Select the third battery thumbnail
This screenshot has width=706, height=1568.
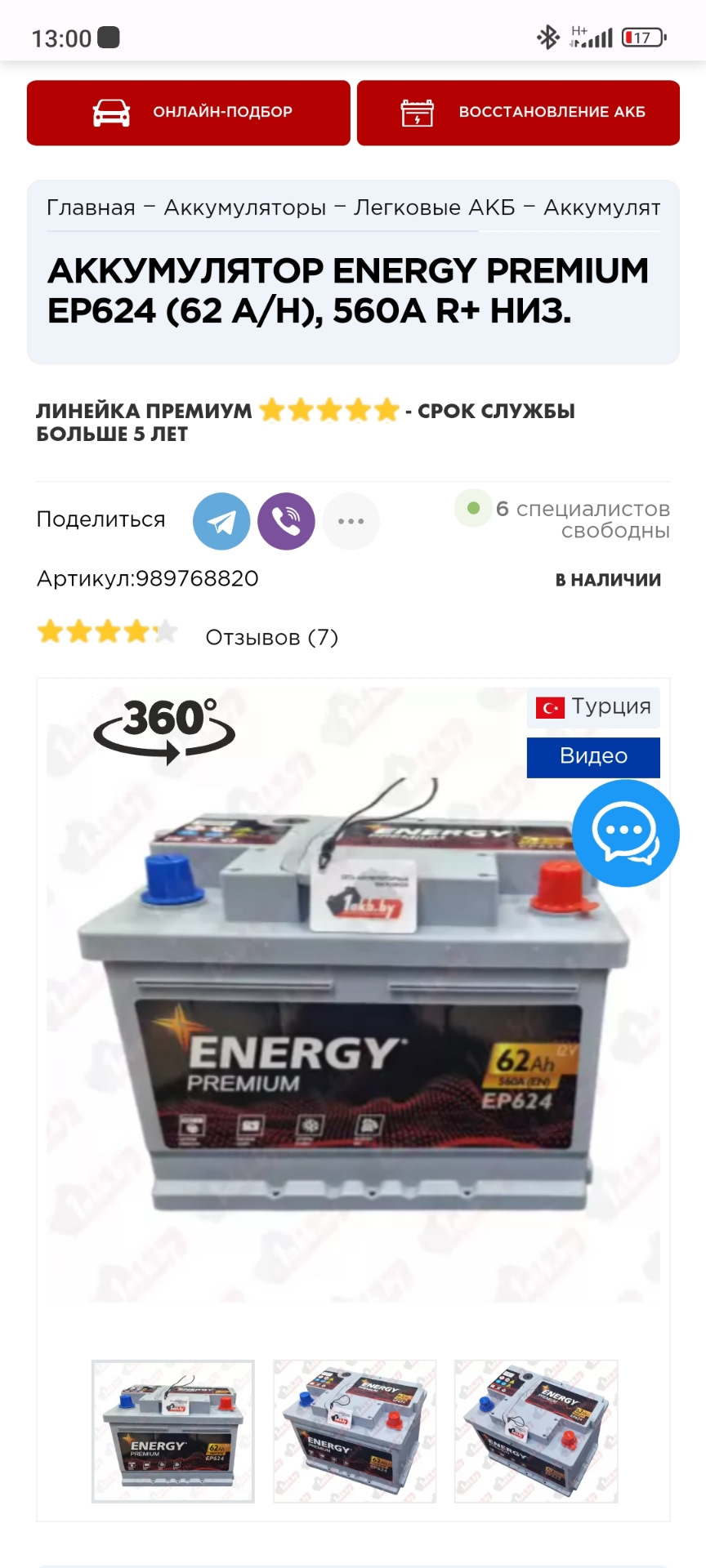point(536,1431)
